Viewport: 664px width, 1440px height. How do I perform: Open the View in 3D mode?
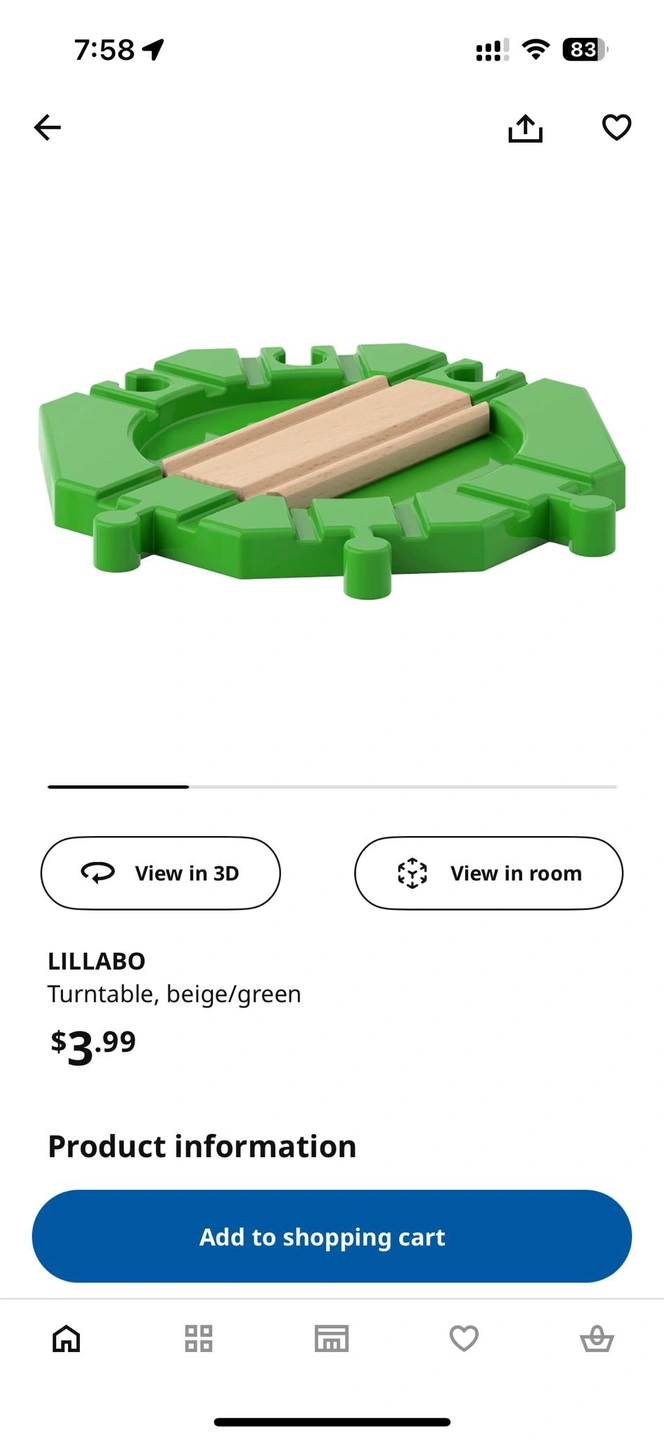pos(160,873)
